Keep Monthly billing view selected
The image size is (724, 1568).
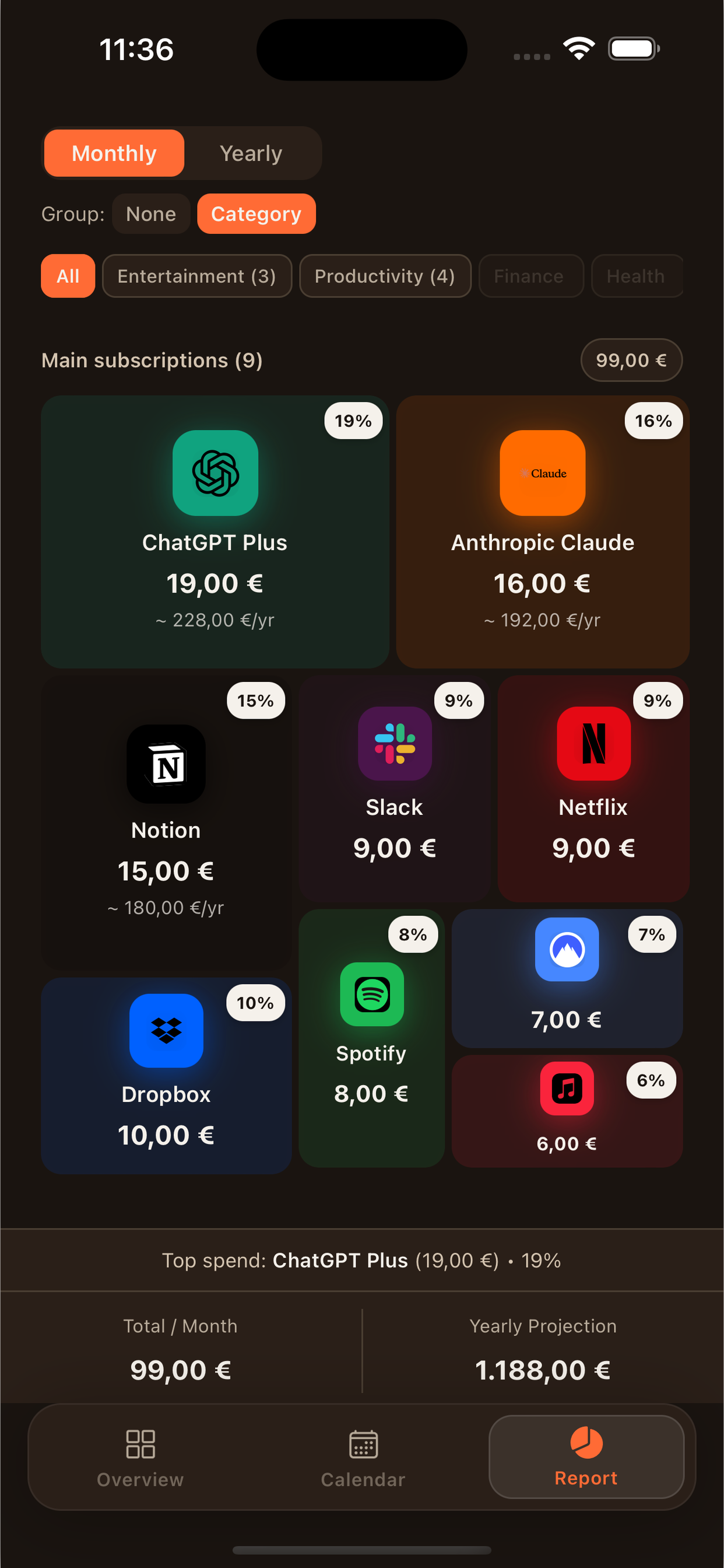point(113,153)
